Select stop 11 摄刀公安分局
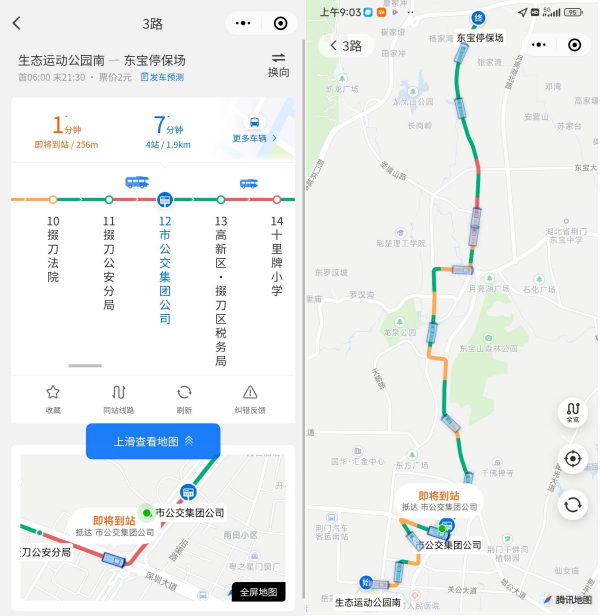 (109, 262)
